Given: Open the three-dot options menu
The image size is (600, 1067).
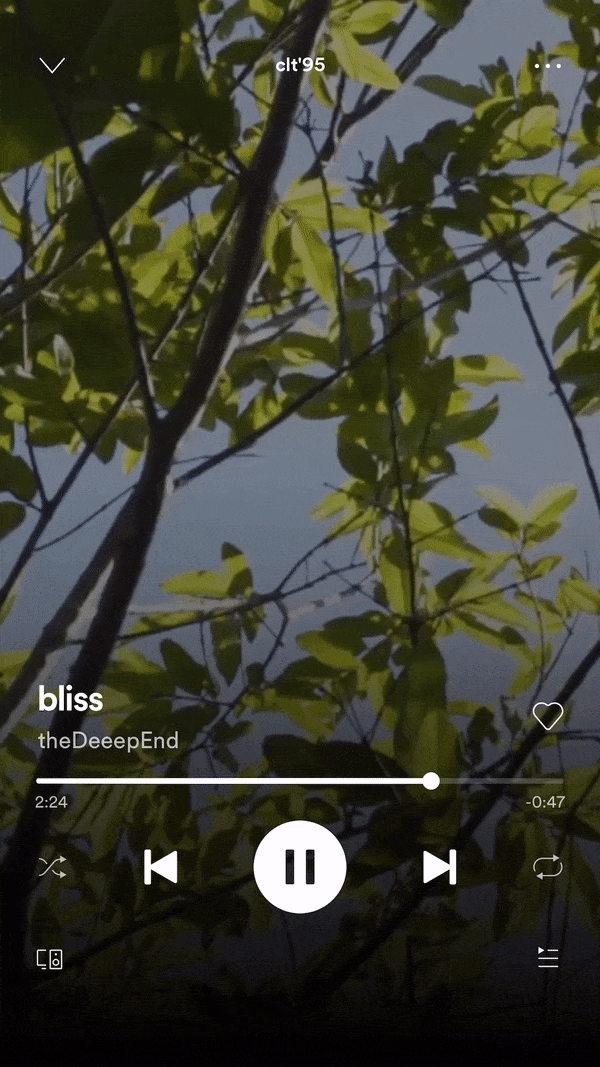Looking at the screenshot, I should tap(548, 65).
